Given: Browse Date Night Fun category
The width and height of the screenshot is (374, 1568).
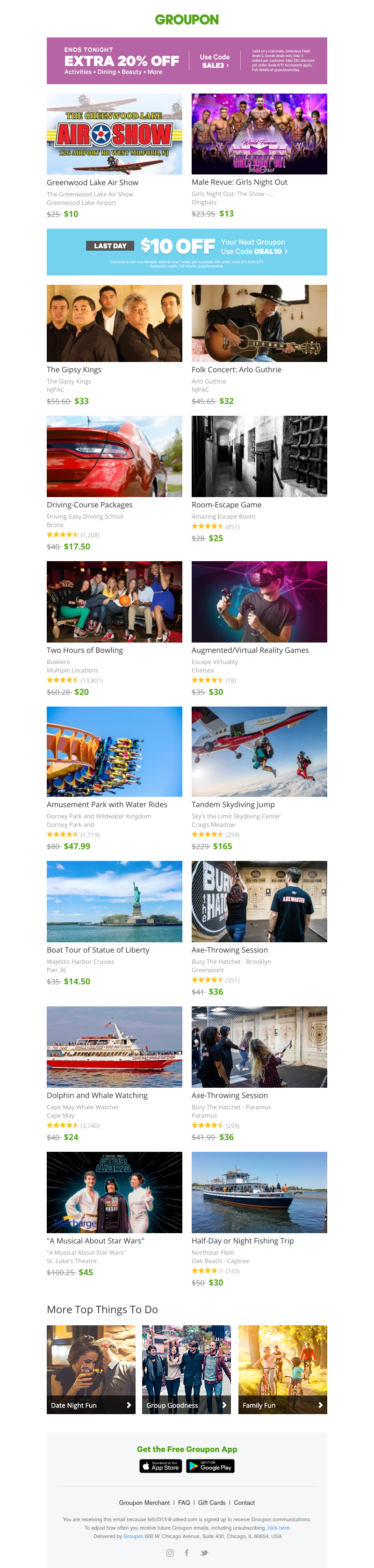Looking at the screenshot, I should coord(91,1370).
